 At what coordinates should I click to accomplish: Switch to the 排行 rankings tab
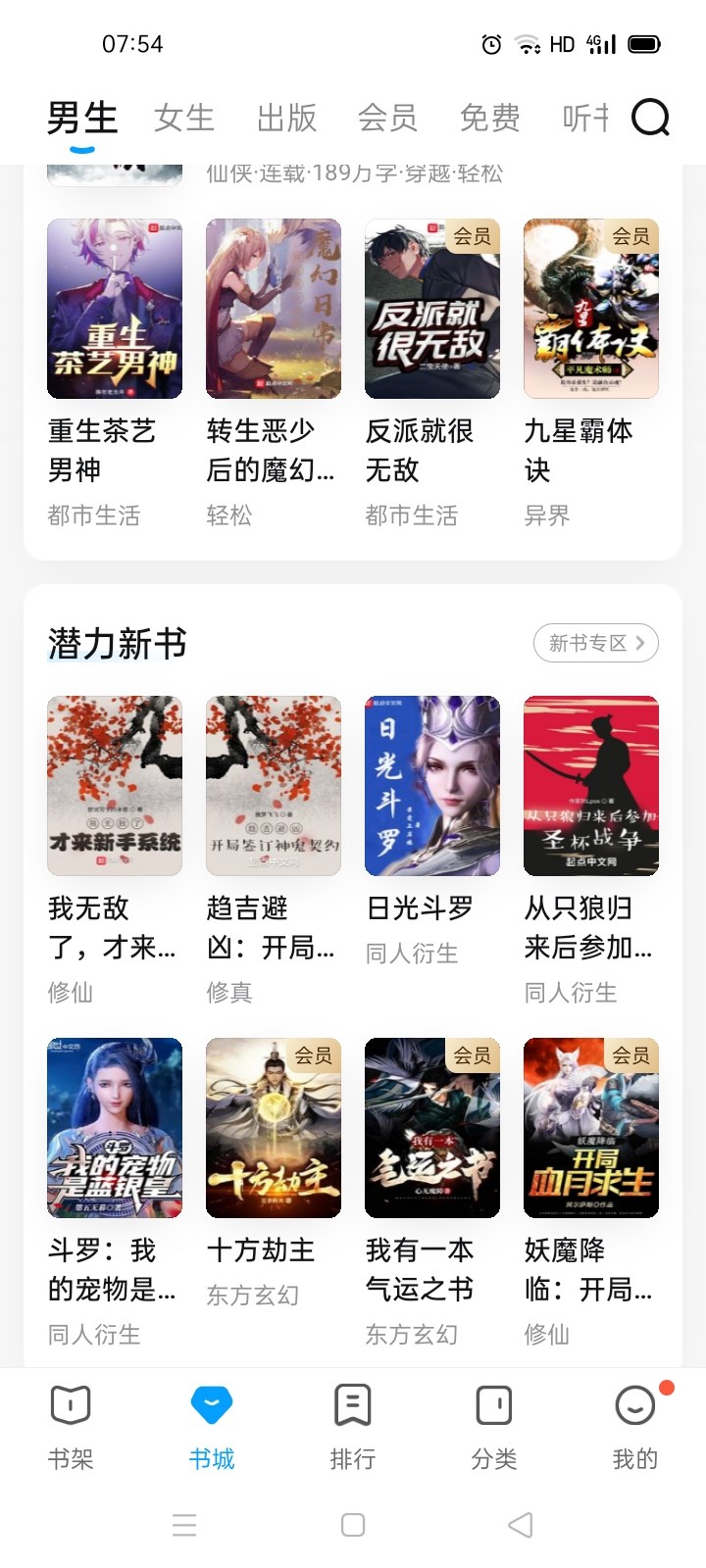coord(353,1427)
